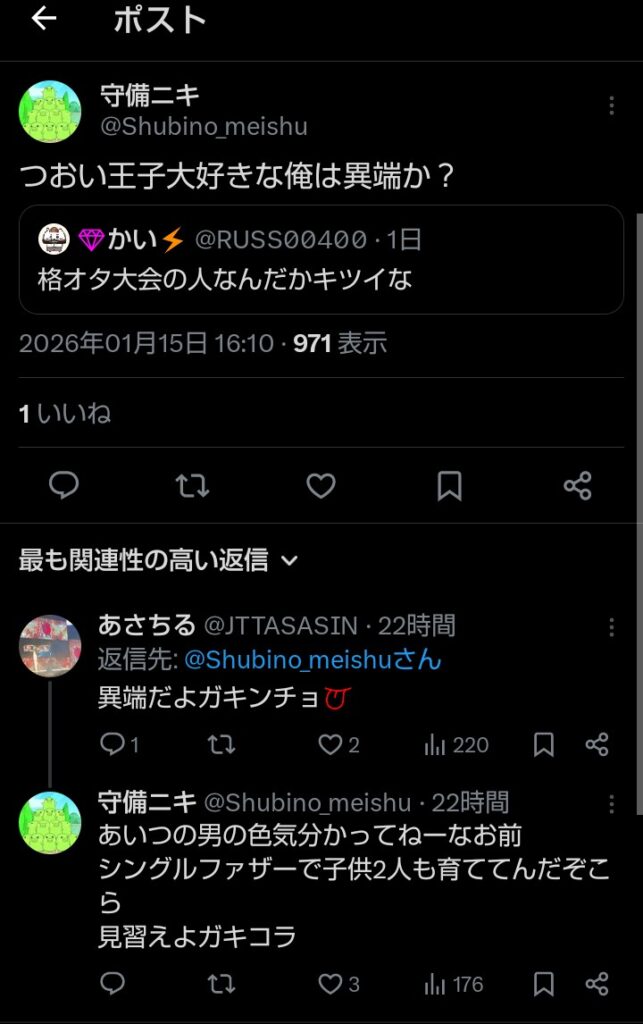Viewport: 643px width, 1024px height.
Task: Bookmark あさちる's reply
Action: pyautogui.click(x=543, y=745)
